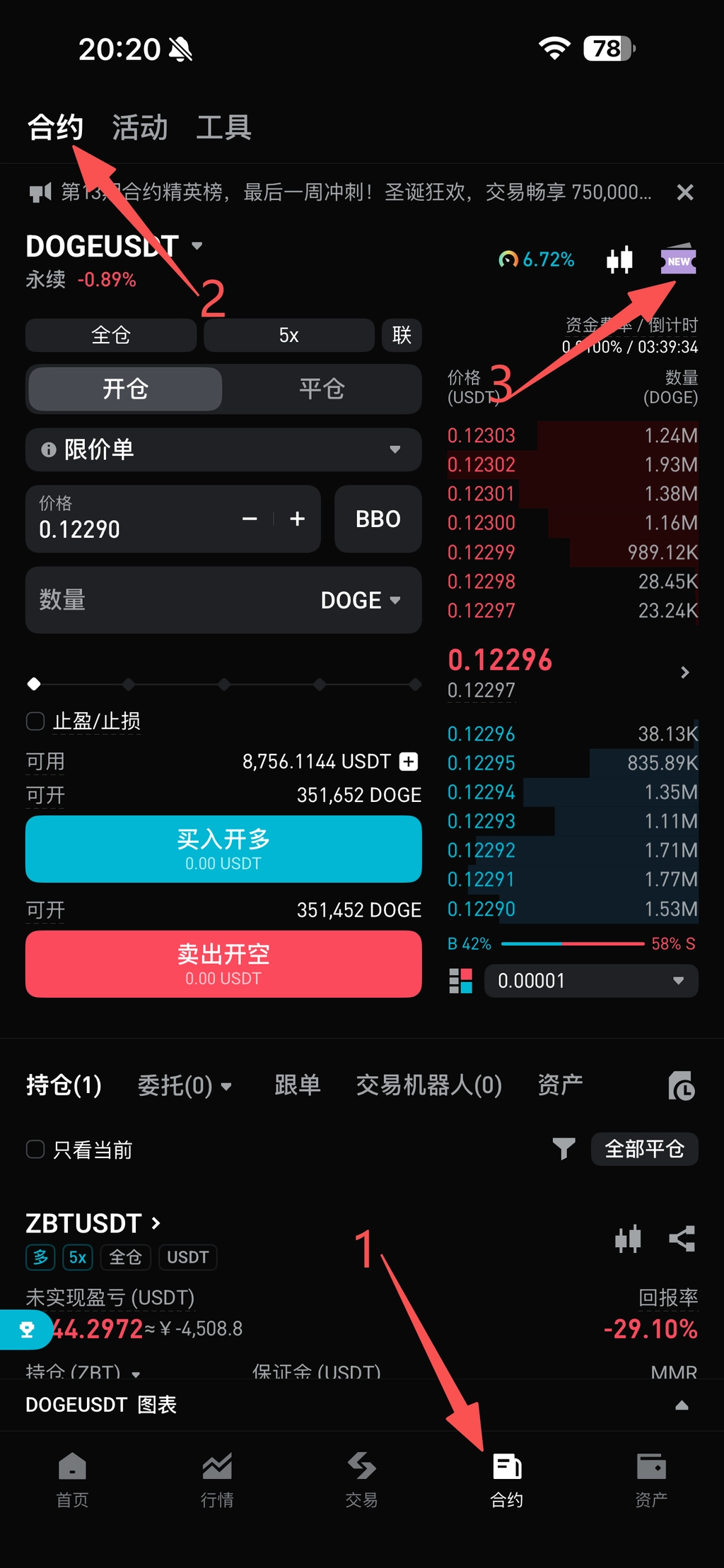The image size is (724, 1568).
Task: Close all positions with 全部平仓
Action: click(644, 1149)
